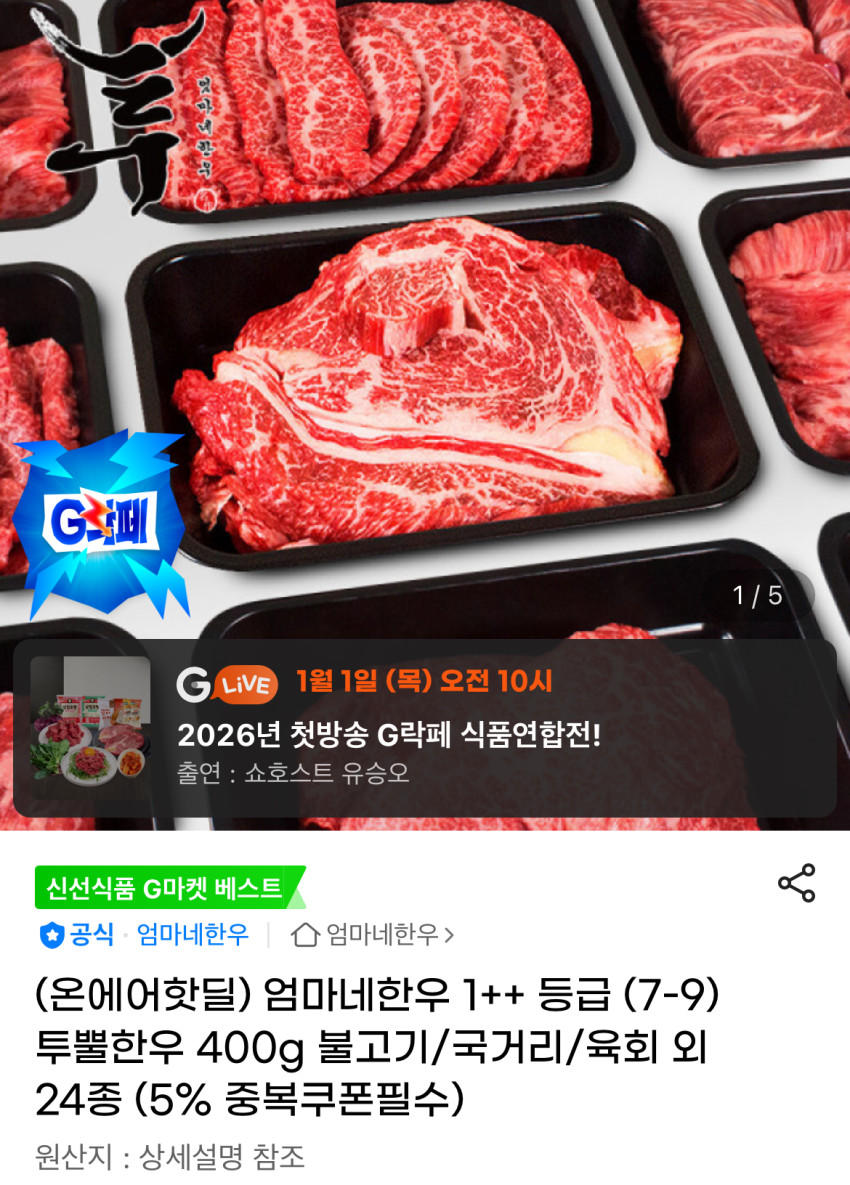Share this product listing
Image resolution: width=850 pixels, height=1185 pixels.
pyautogui.click(x=796, y=884)
